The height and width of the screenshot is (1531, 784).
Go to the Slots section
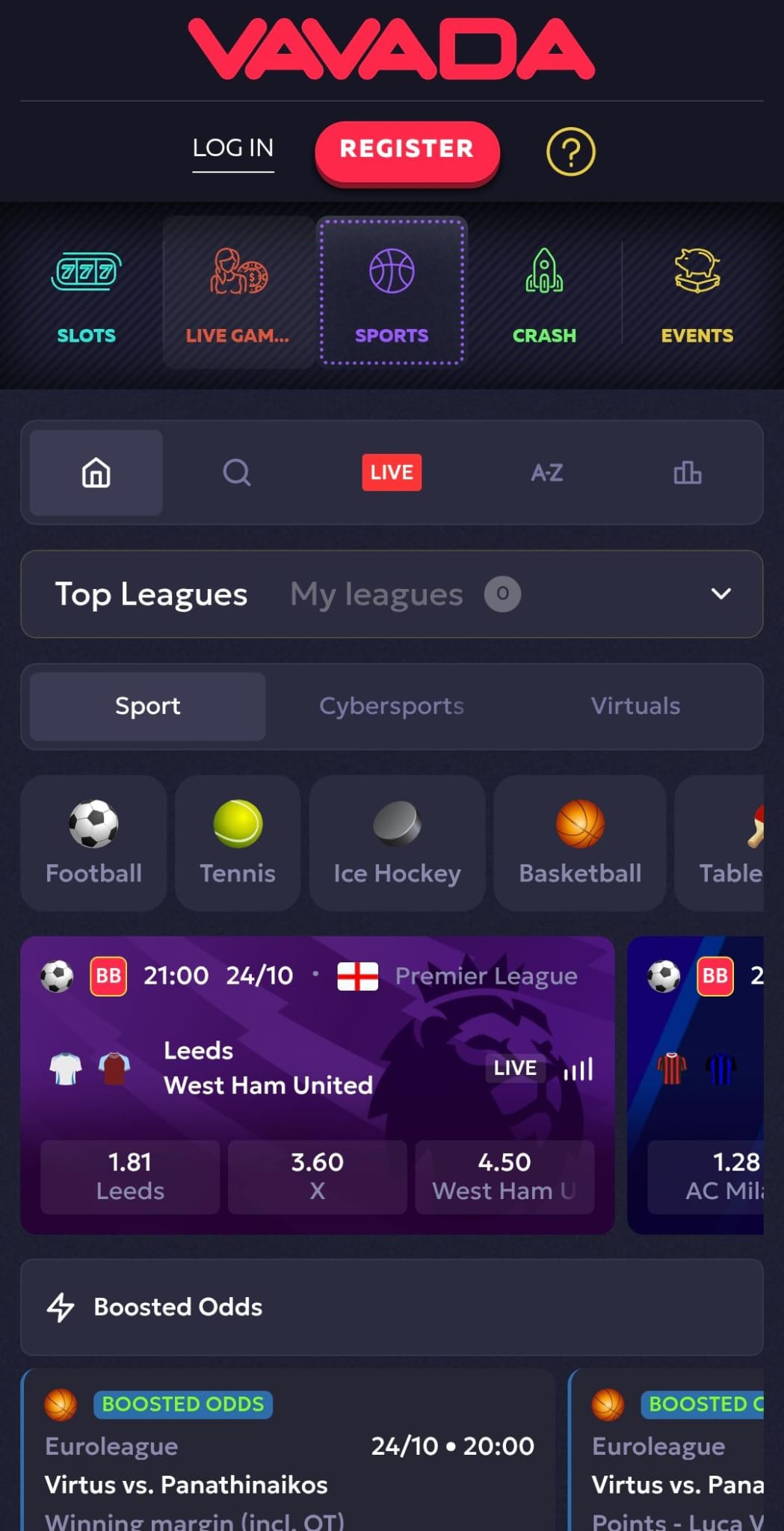click(87, 294)
